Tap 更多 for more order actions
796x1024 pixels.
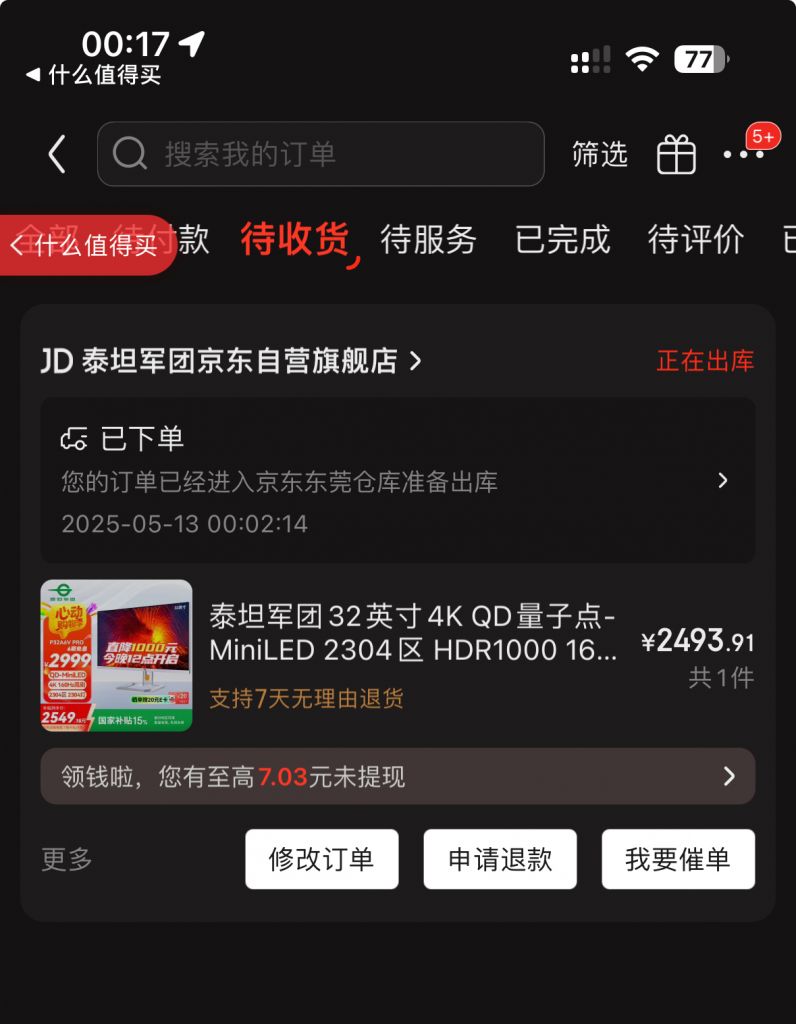pos(63,858)
